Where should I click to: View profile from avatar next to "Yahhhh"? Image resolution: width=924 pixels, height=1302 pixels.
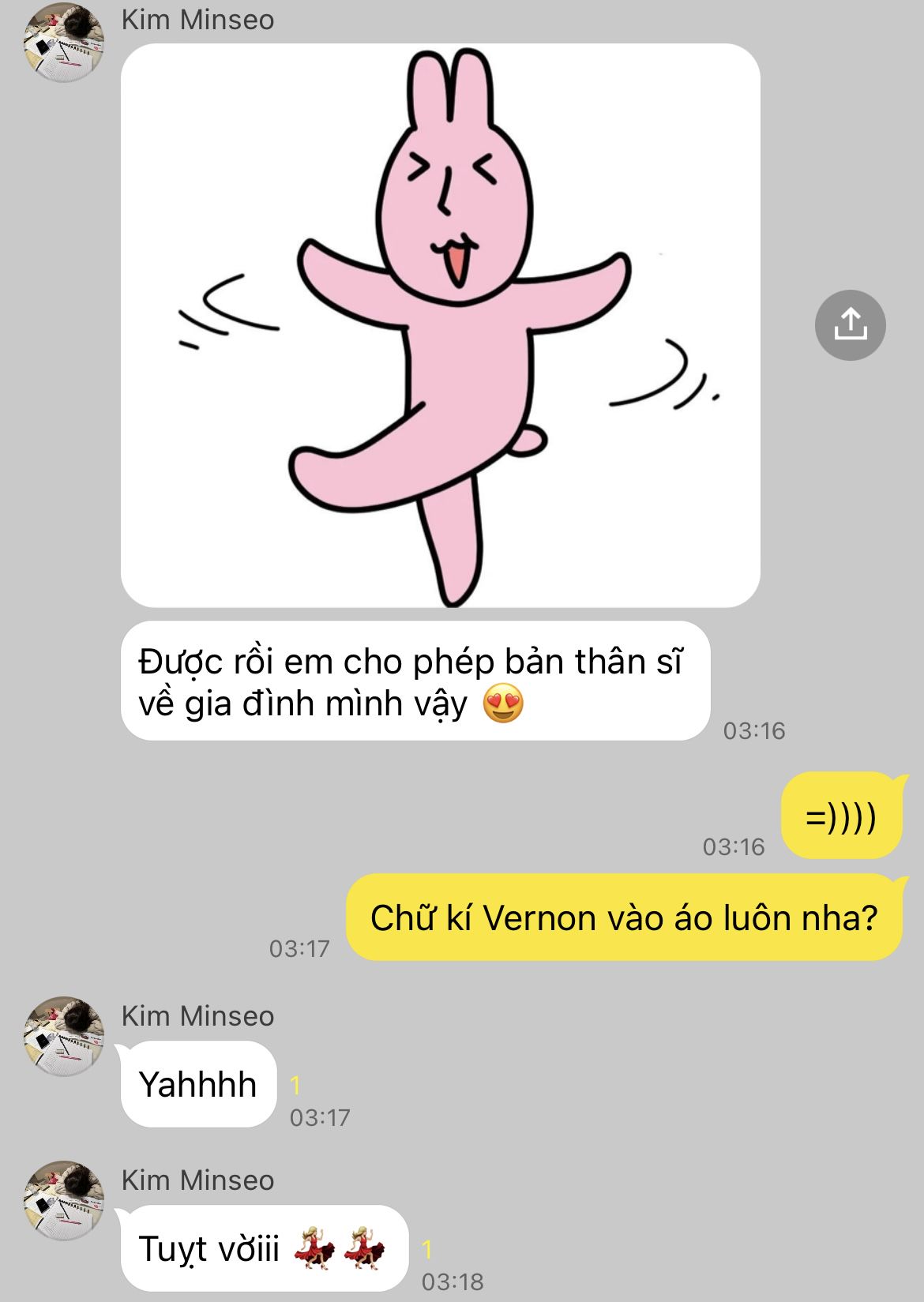[x=65, y=1036]
